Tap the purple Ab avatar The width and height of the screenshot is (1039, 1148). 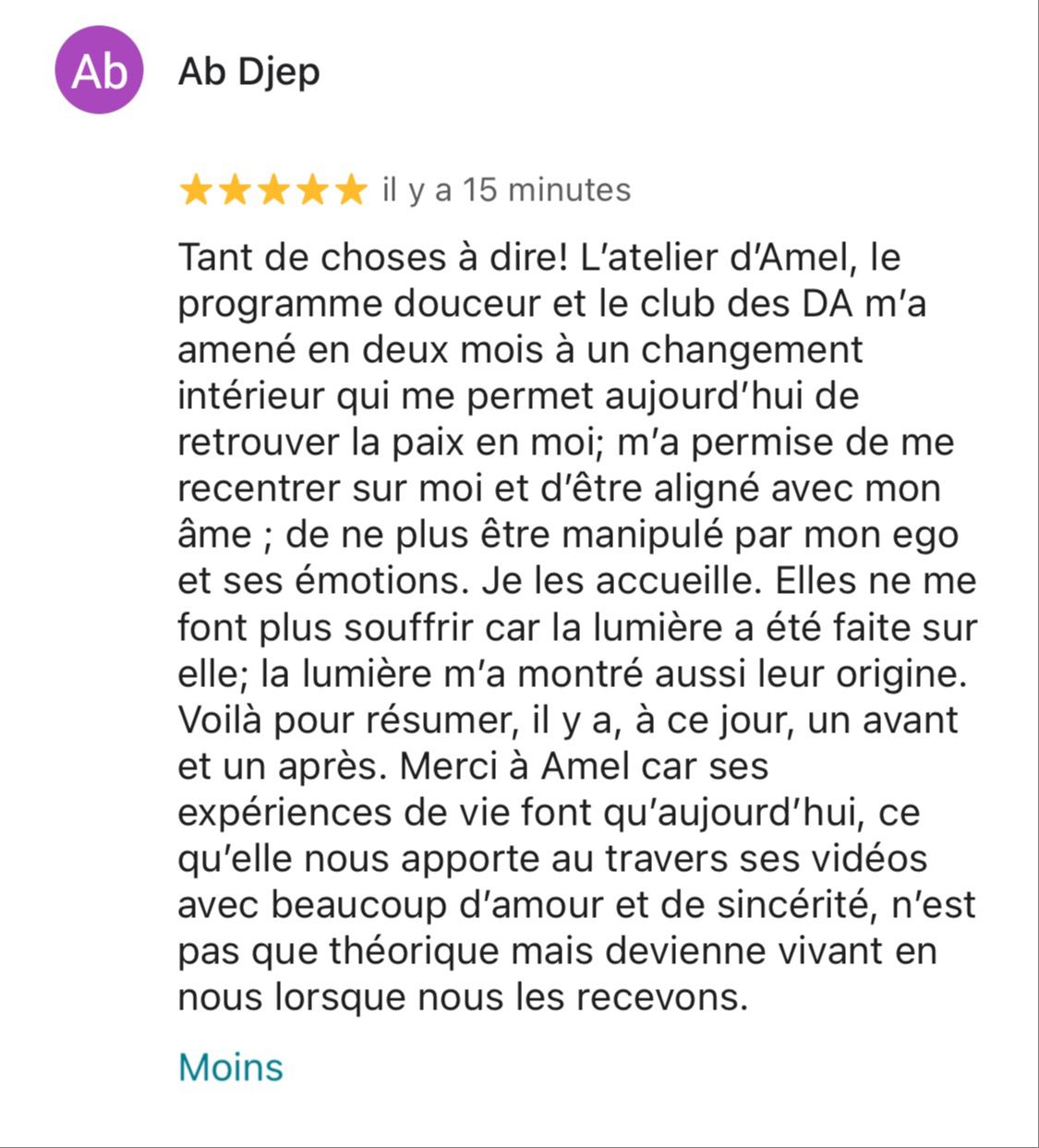[x=99, y=70]
